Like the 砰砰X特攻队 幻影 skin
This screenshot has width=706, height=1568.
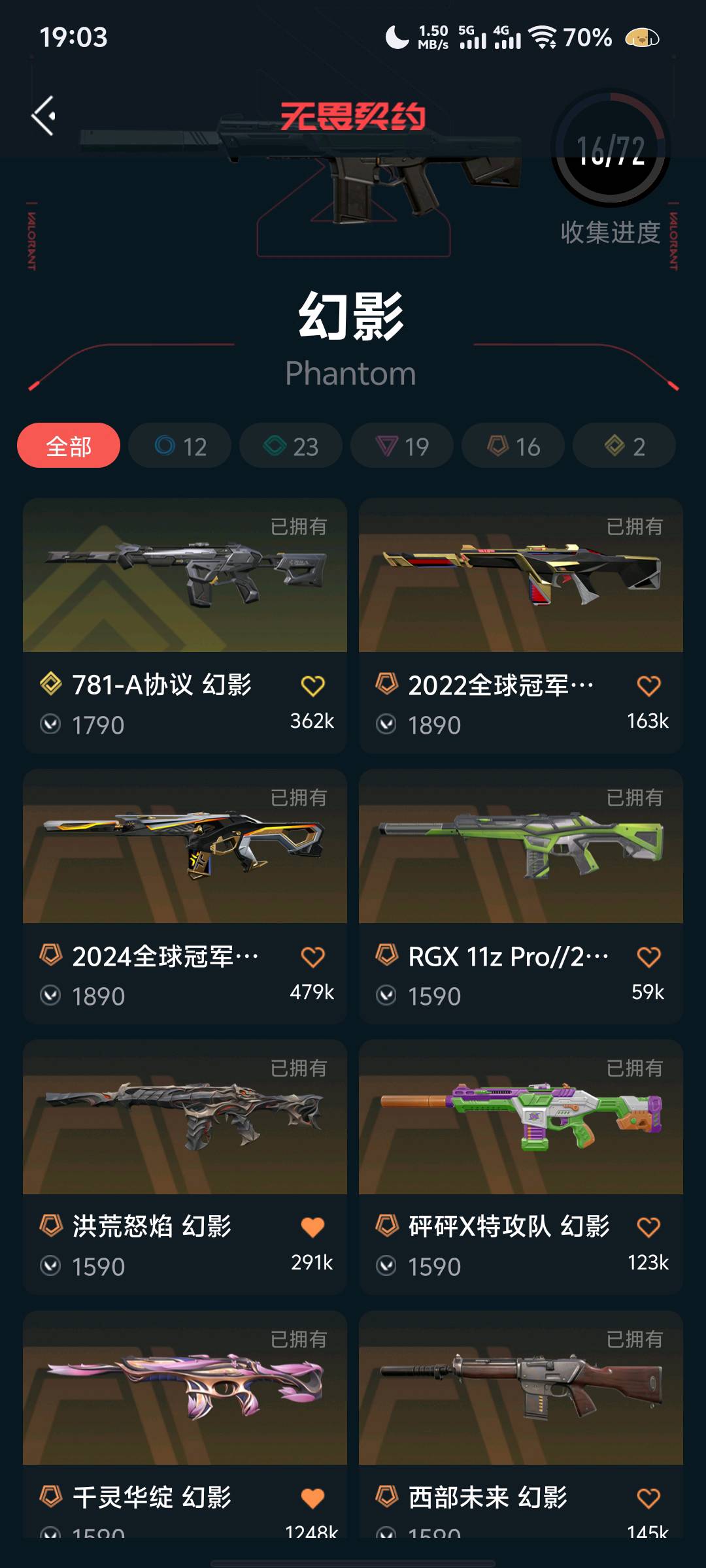(x=648, y=1227)
